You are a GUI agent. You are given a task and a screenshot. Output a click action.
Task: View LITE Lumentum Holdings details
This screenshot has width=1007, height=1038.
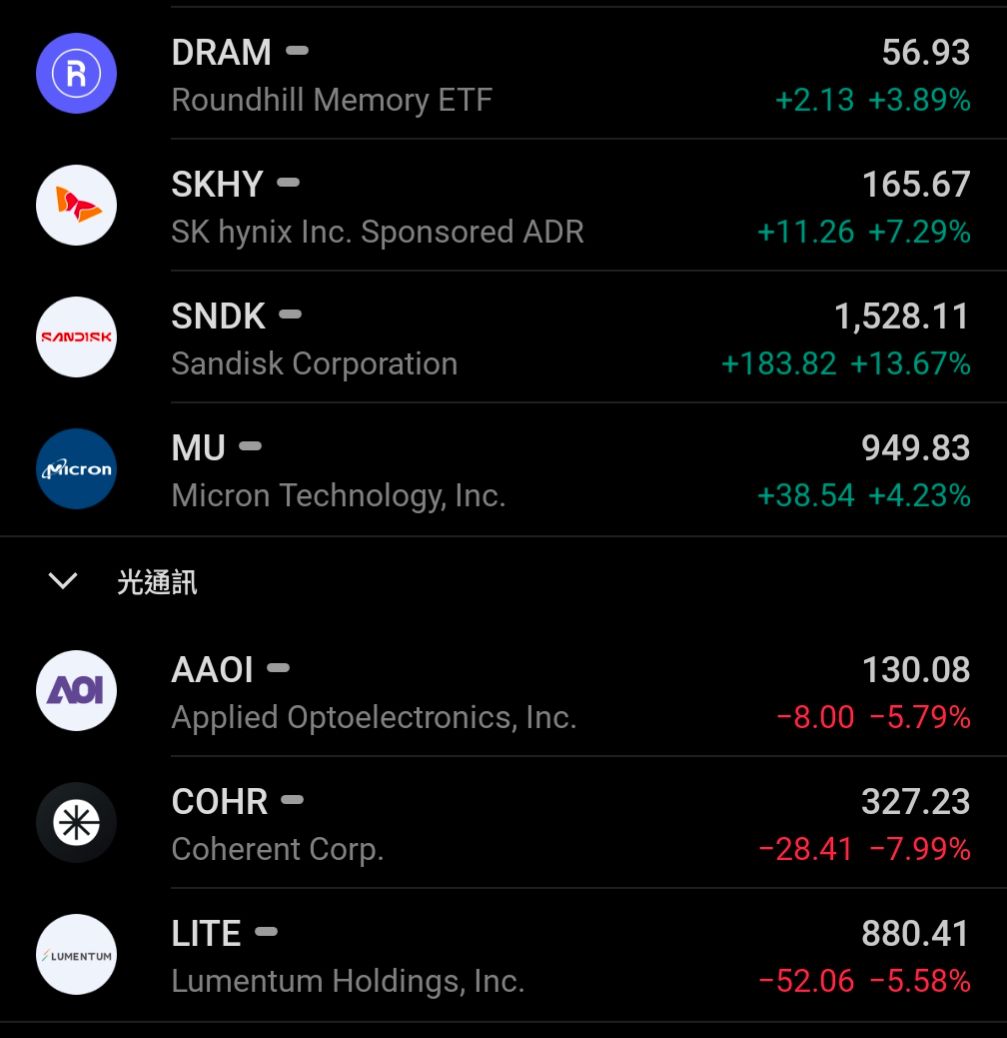pos(503,955)
